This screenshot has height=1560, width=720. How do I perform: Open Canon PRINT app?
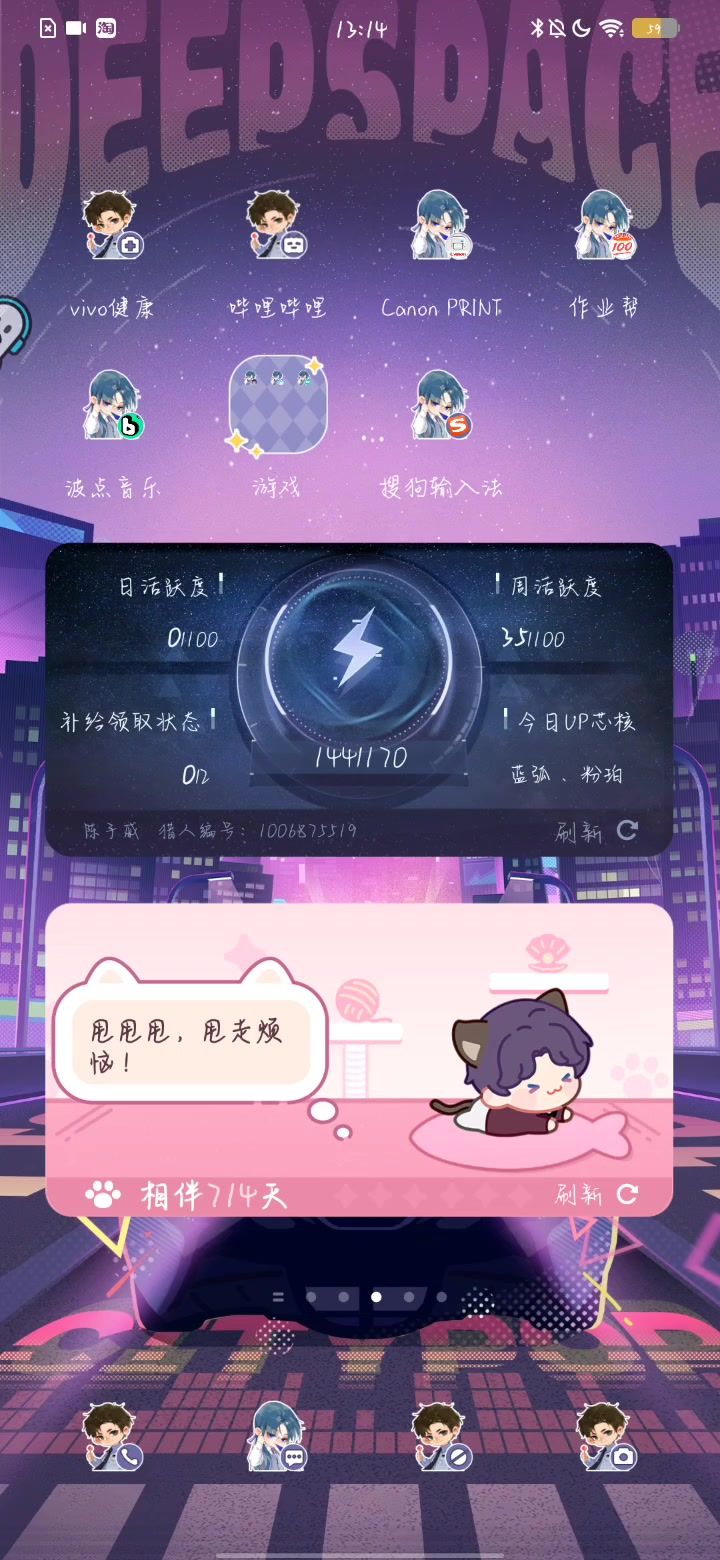[441, 227]
